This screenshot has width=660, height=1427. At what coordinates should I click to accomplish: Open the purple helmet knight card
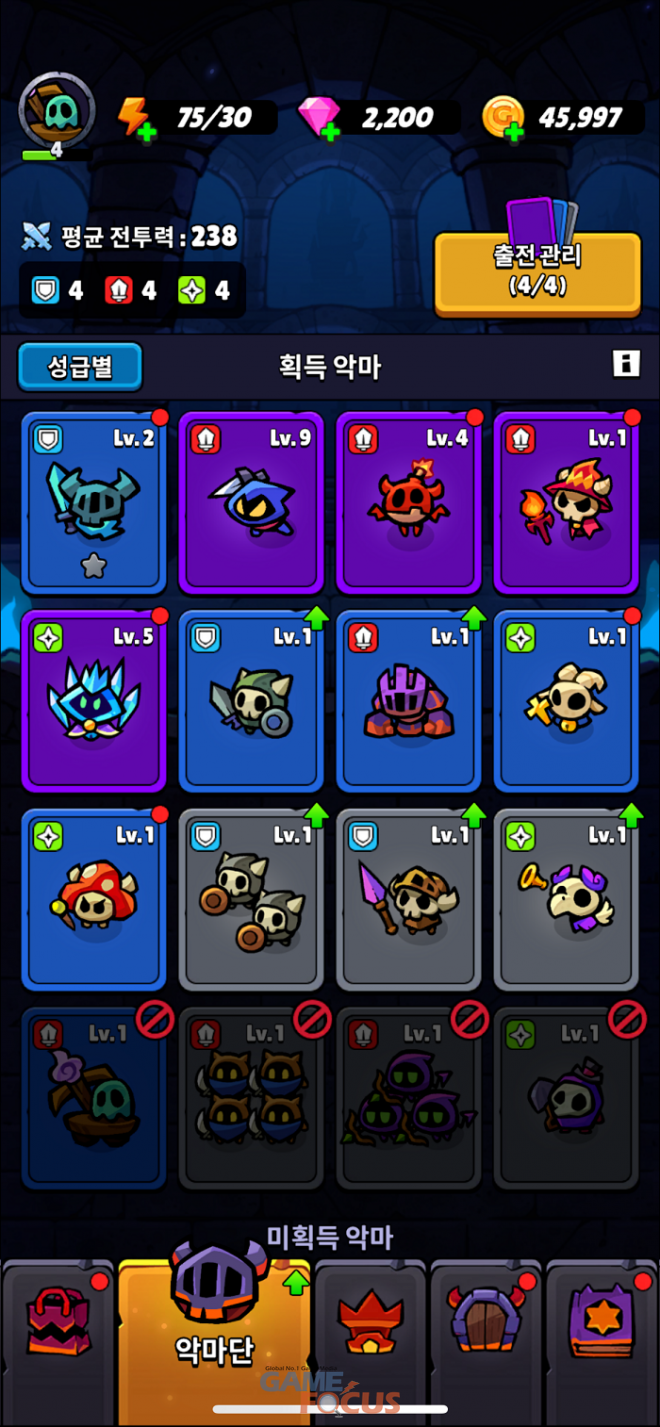408,700
